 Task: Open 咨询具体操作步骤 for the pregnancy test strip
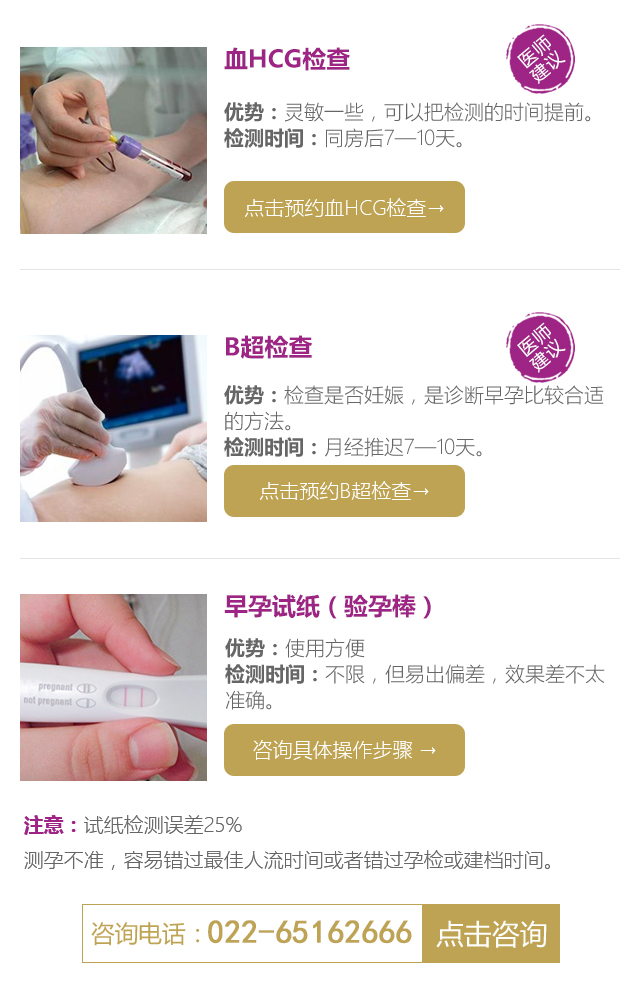[344, 750]
